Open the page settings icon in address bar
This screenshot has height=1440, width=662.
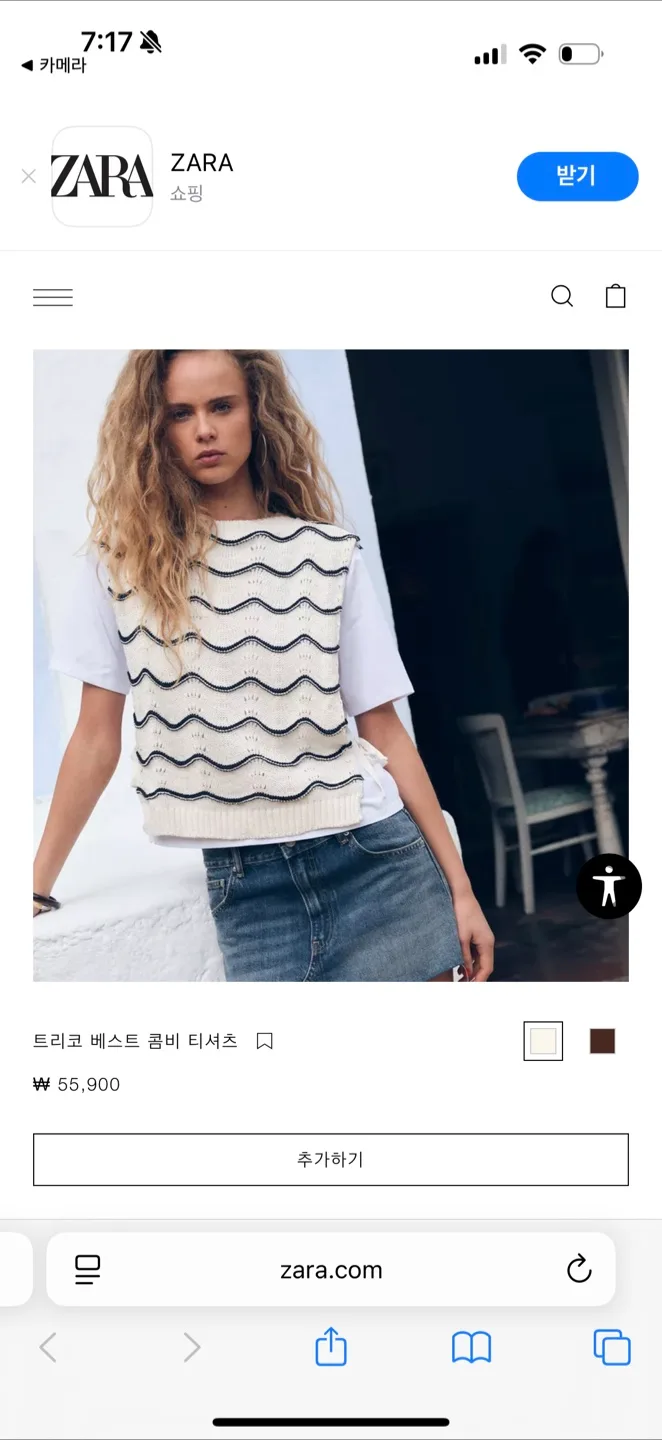tap(88, 1270)
